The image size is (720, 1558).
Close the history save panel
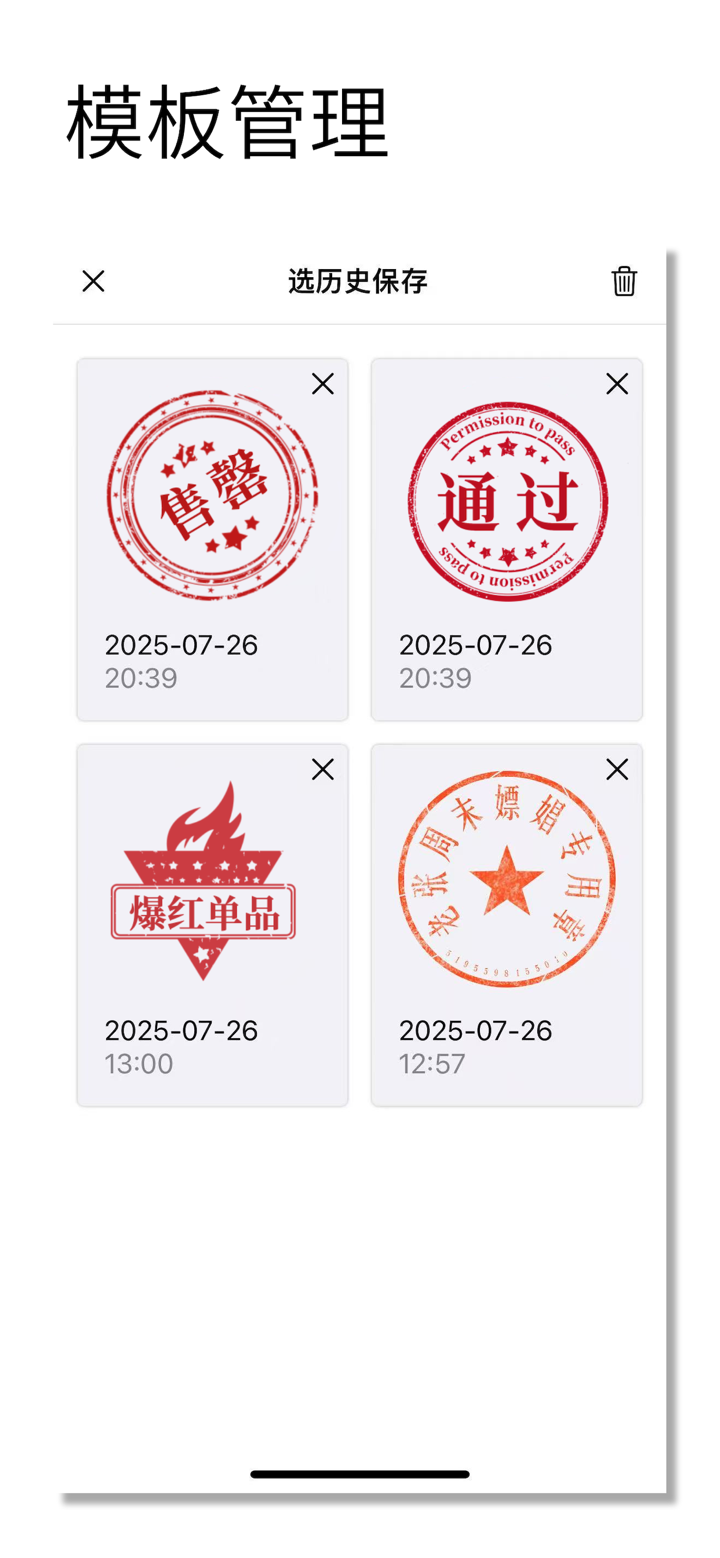click(92, 281)
